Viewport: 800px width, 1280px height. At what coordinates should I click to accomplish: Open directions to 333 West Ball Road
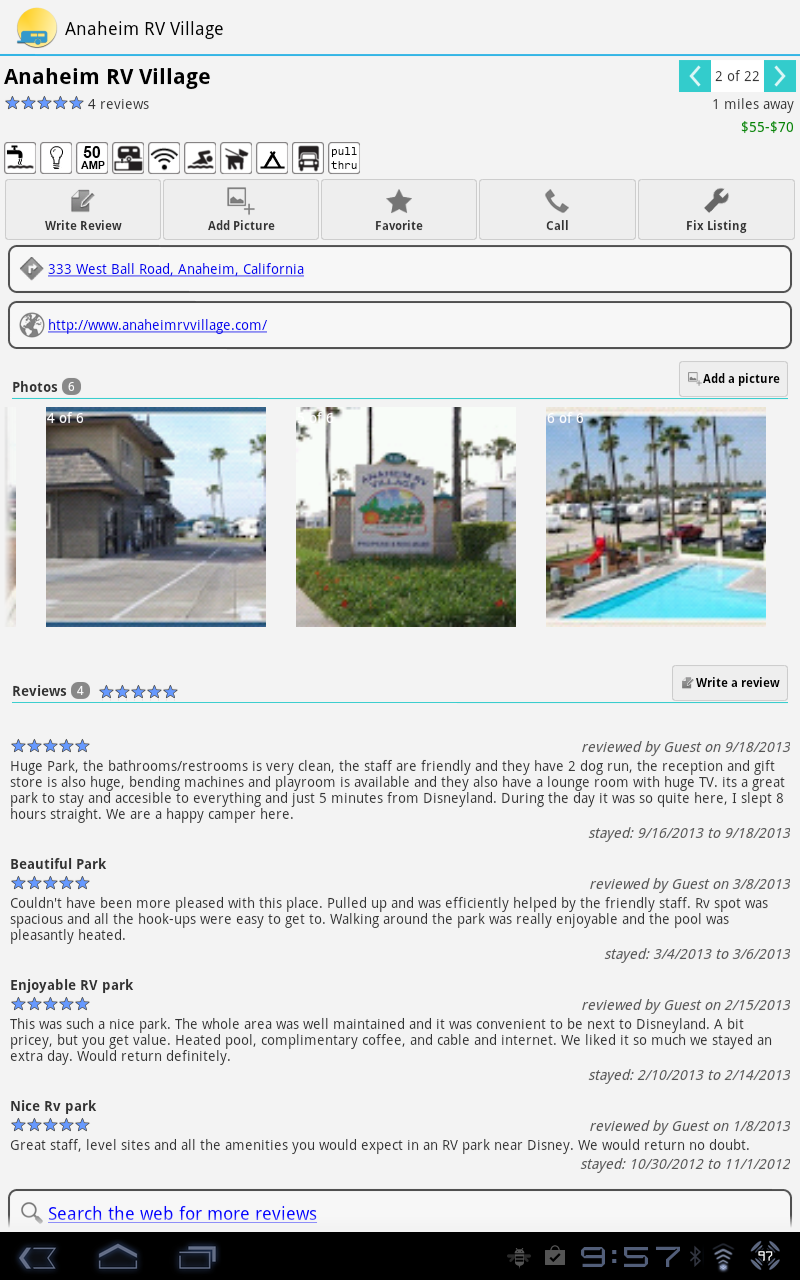pyautogui.click(x=176, y=269)
